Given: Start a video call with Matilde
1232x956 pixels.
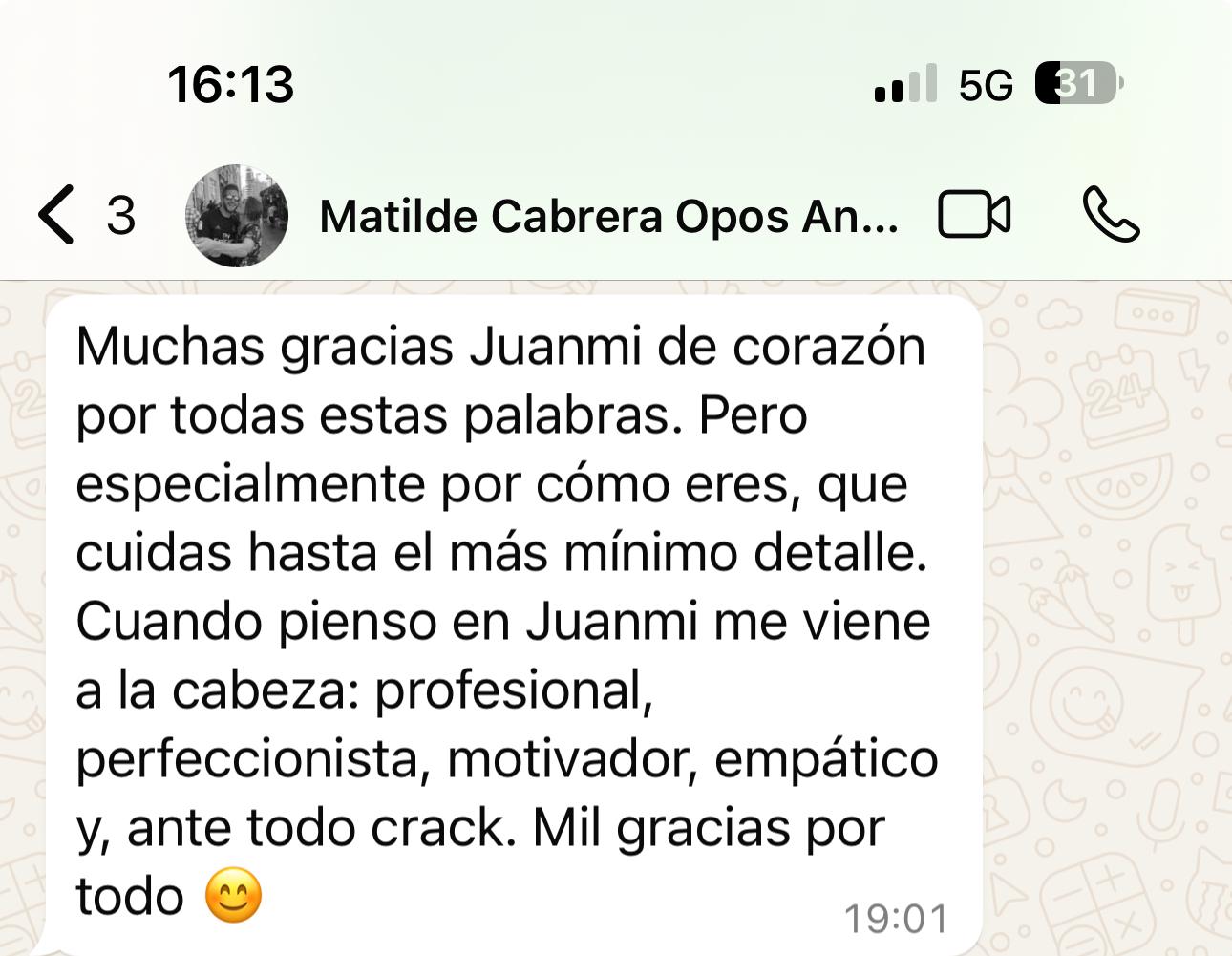Looking at the screenshot, I should 974,214.
